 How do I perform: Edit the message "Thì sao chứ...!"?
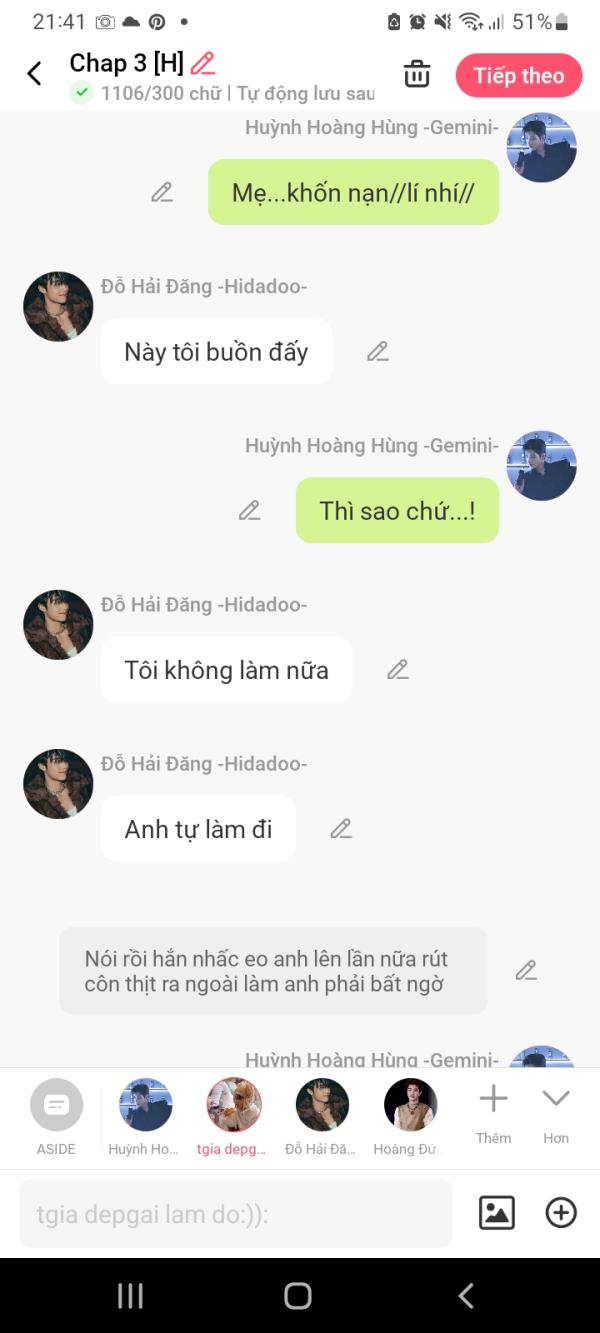click(249, 511)
